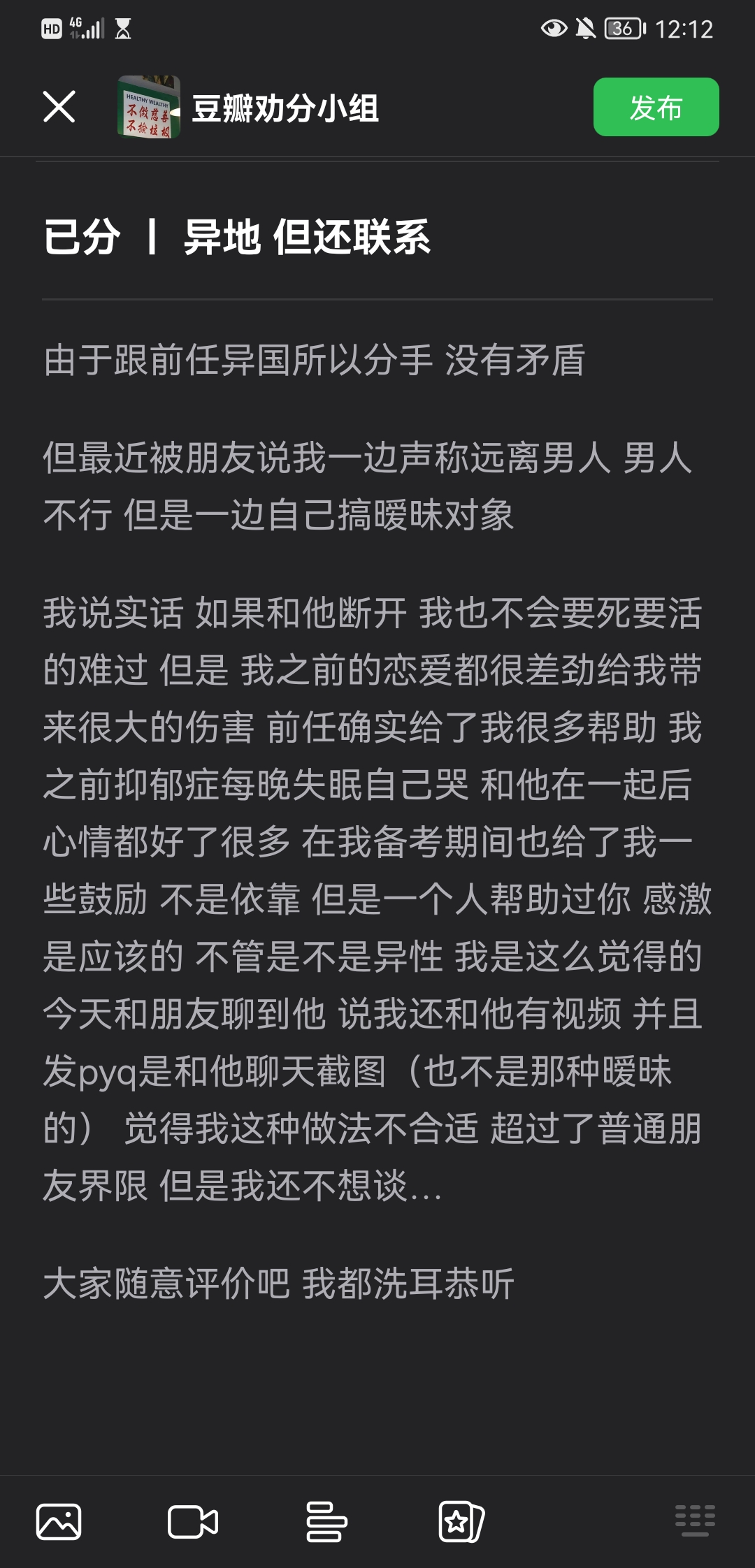The width and height of the screenshot is (755, 1568).
Task: Open the 豆瓣劝分小组 group selector
Action: click(248, 108)
